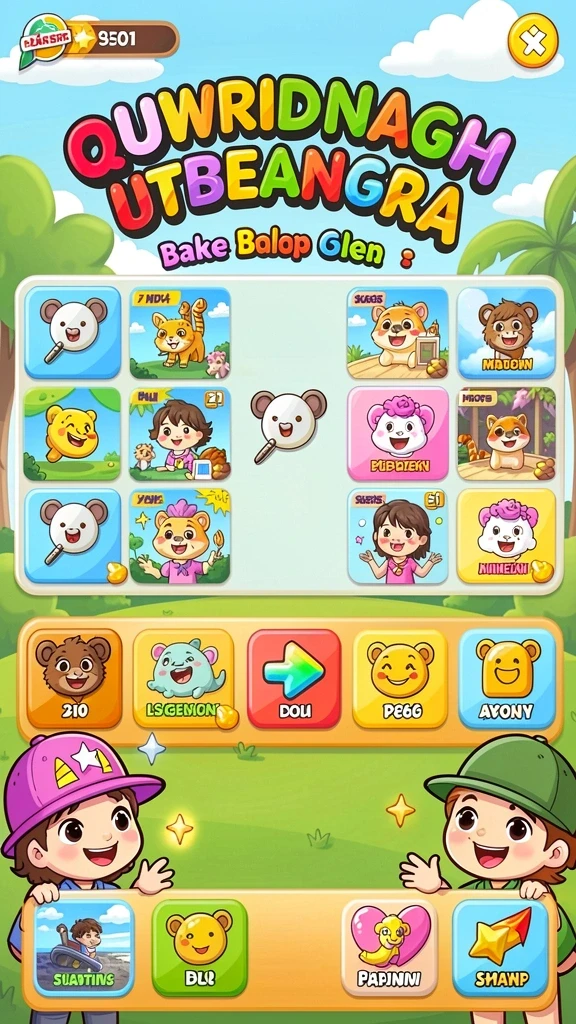
Task: Select the pink sheep tile on pink background
Action: [398, 434]
